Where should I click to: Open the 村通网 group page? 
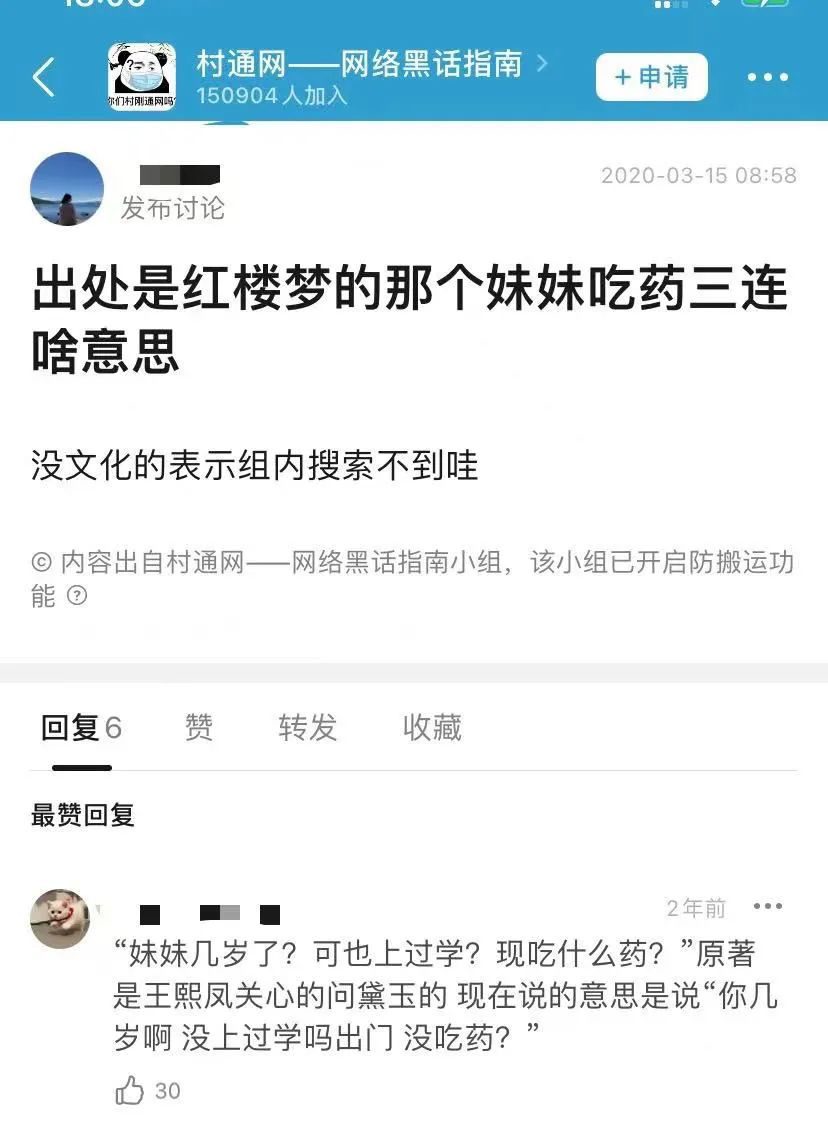(358, 66)
